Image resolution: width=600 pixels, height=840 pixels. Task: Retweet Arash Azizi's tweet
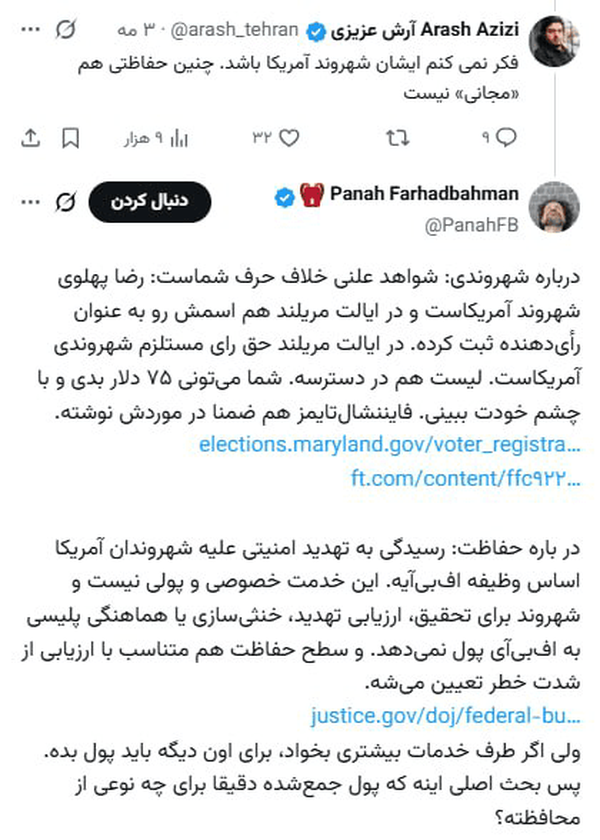pos(398,138)
